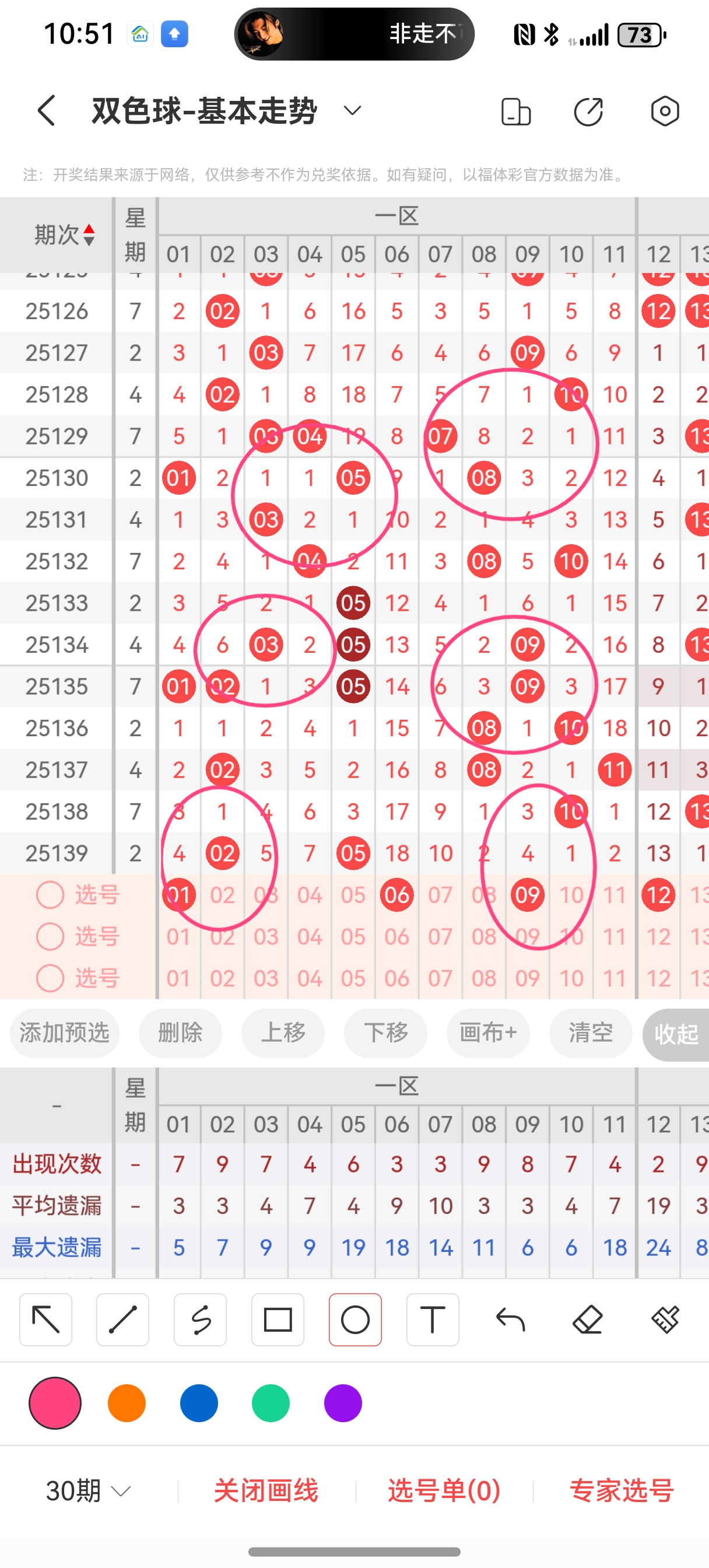
Task: Pick the blue drawing color
Action: 198,1403
